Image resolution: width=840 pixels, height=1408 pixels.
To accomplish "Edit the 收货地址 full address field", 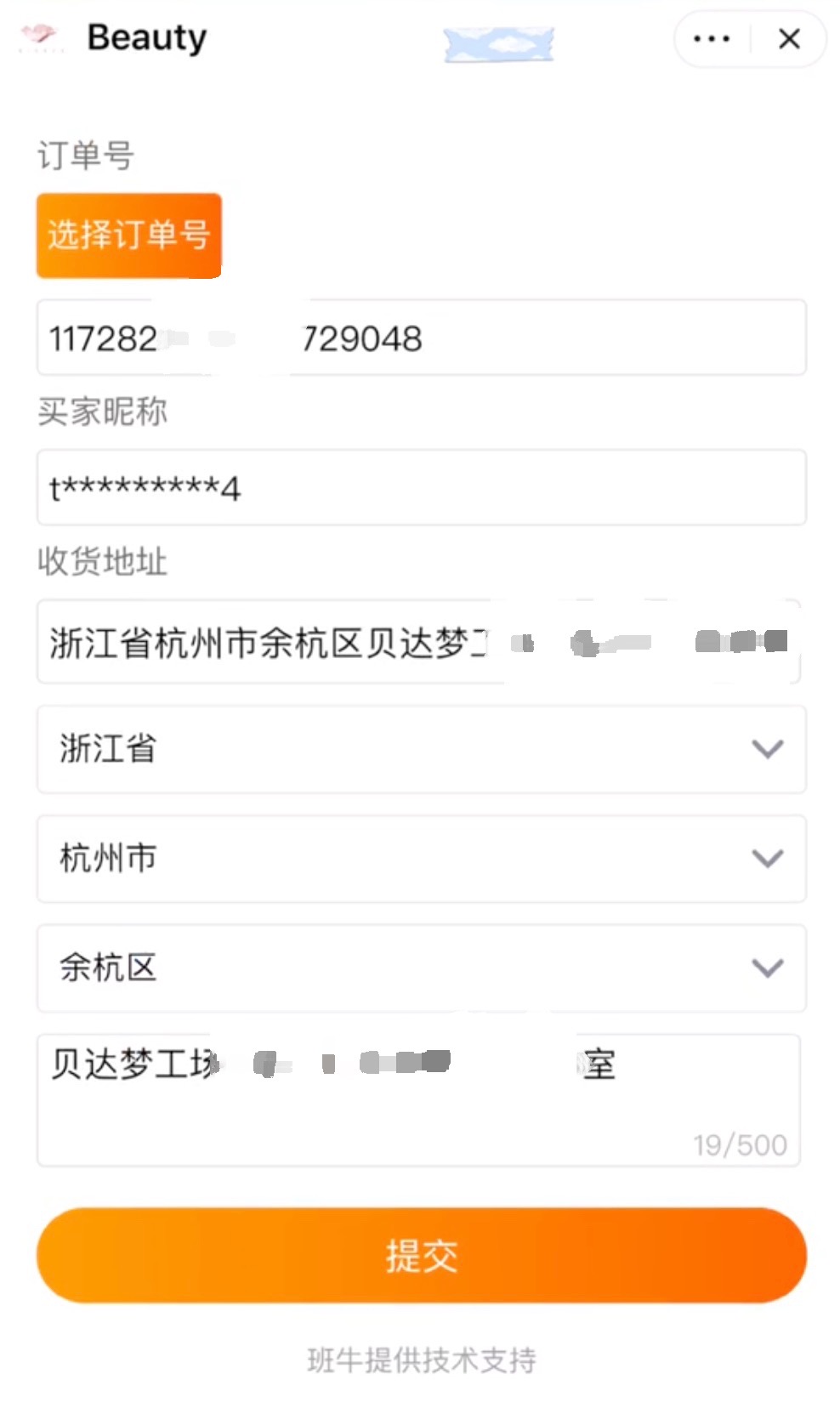I will pyautogui.click(x=418, y=642).
